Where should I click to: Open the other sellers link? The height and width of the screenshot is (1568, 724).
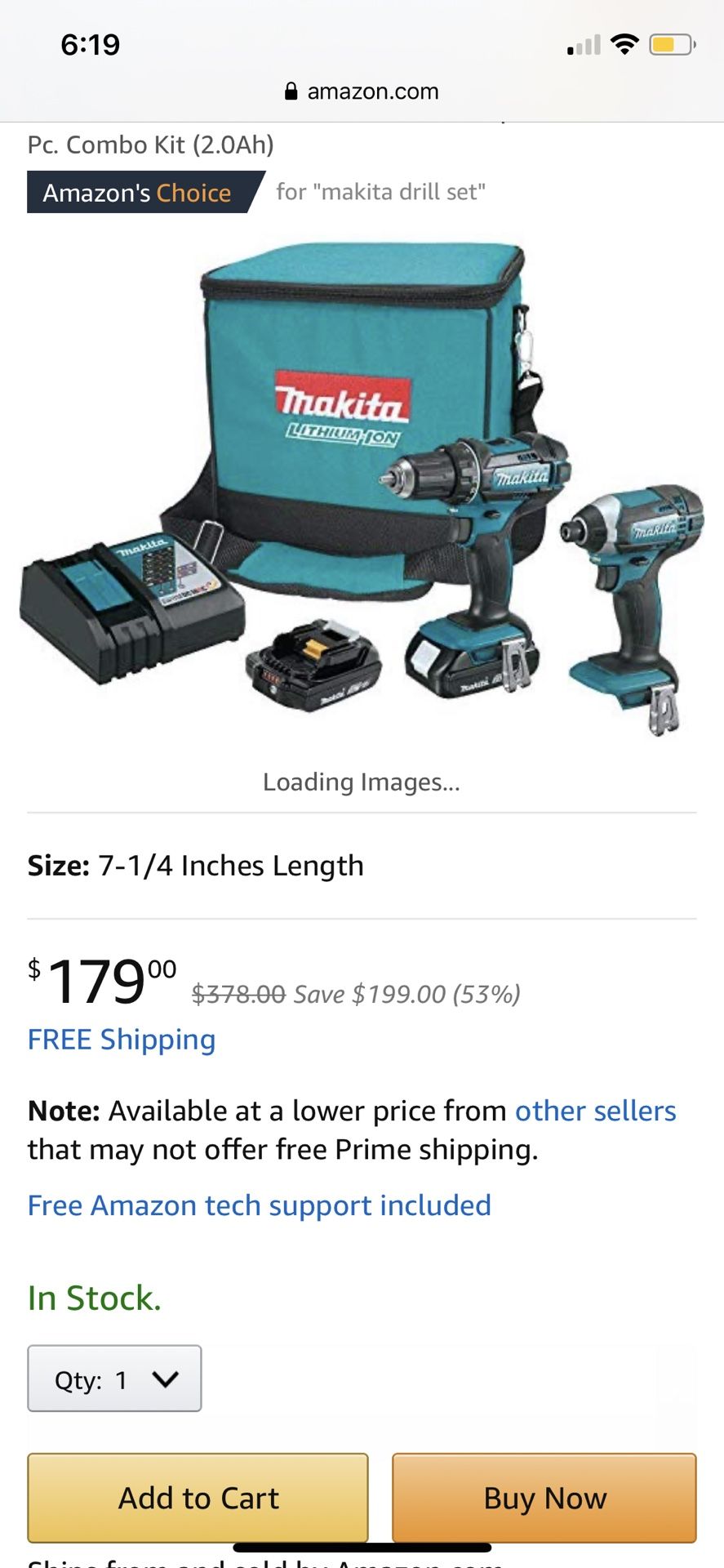coord(595,1111)
